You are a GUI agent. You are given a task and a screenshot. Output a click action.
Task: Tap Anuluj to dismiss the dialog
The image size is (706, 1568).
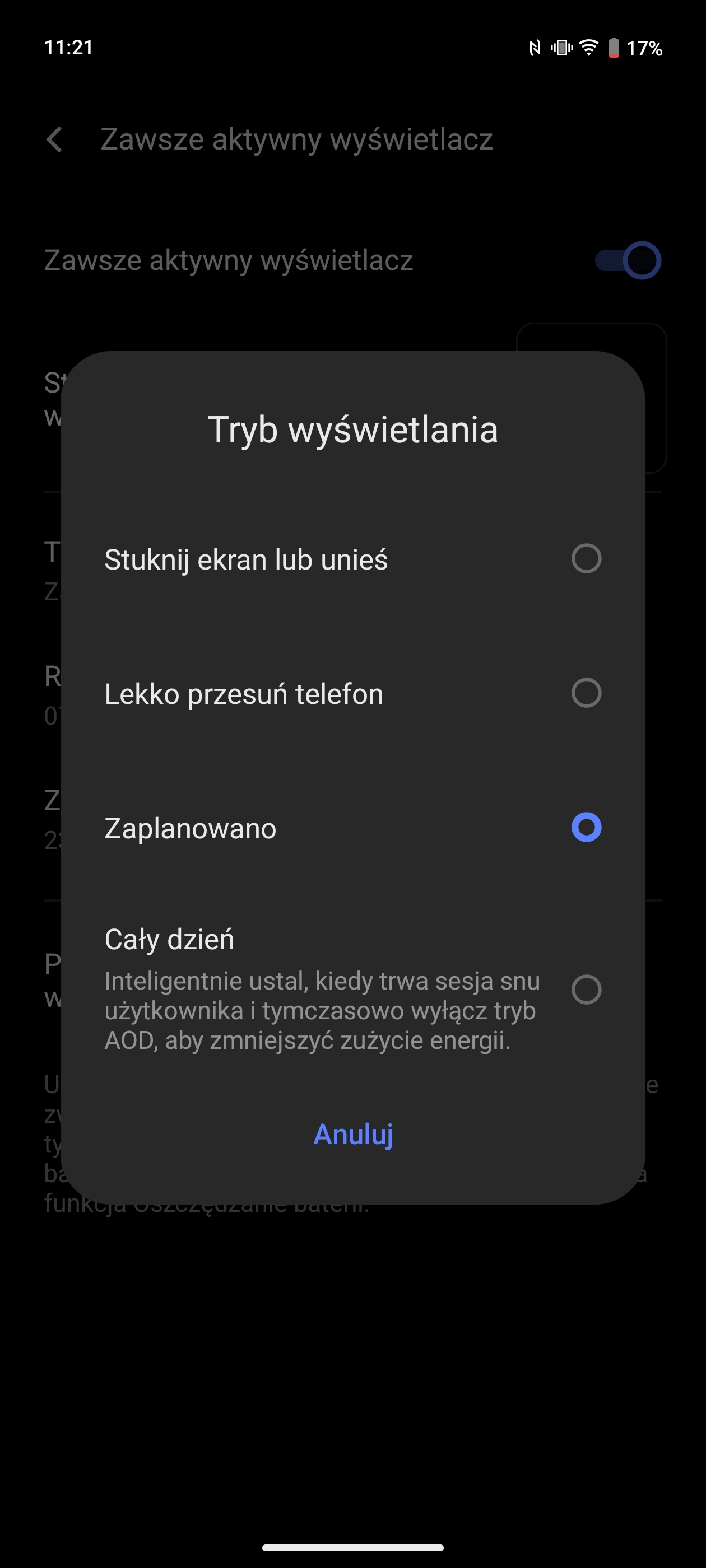352,1134
